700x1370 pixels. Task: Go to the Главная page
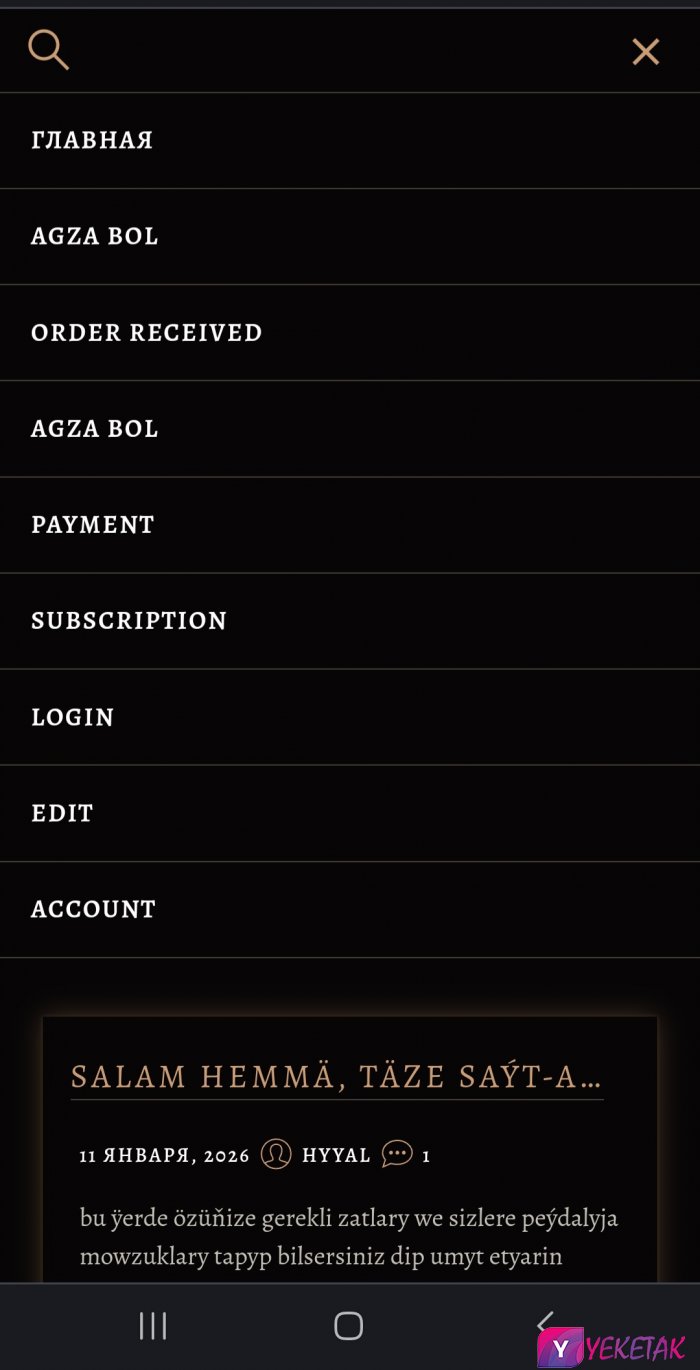tap(92, 140)
